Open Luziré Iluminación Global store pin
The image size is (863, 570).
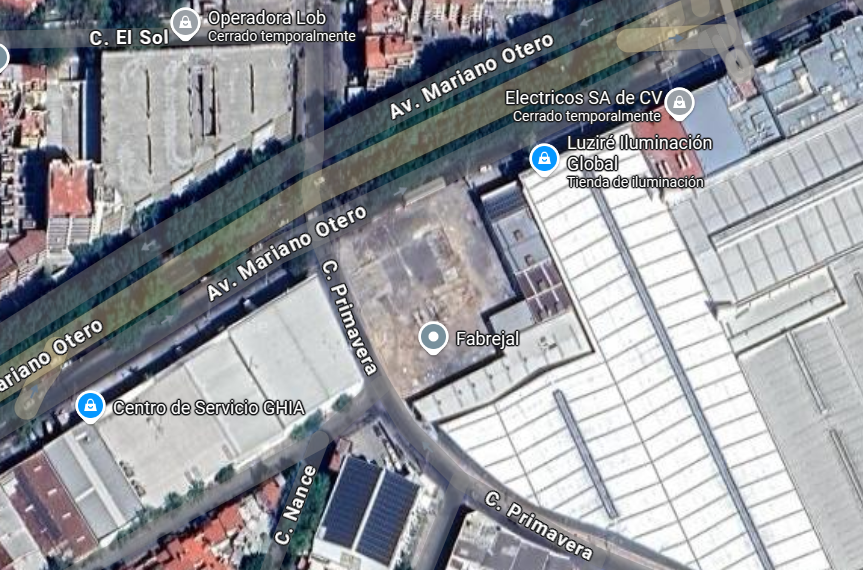coord(544,158)
